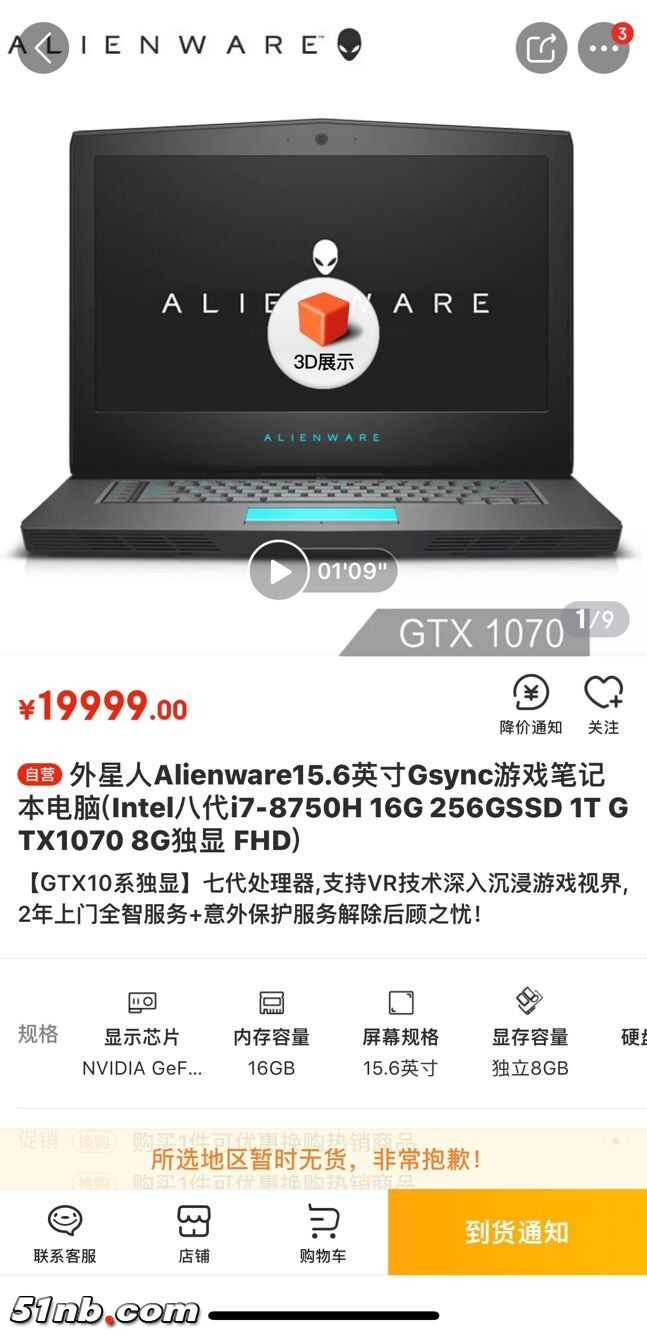View the 显示芯片 specification details

point(142,1035)
